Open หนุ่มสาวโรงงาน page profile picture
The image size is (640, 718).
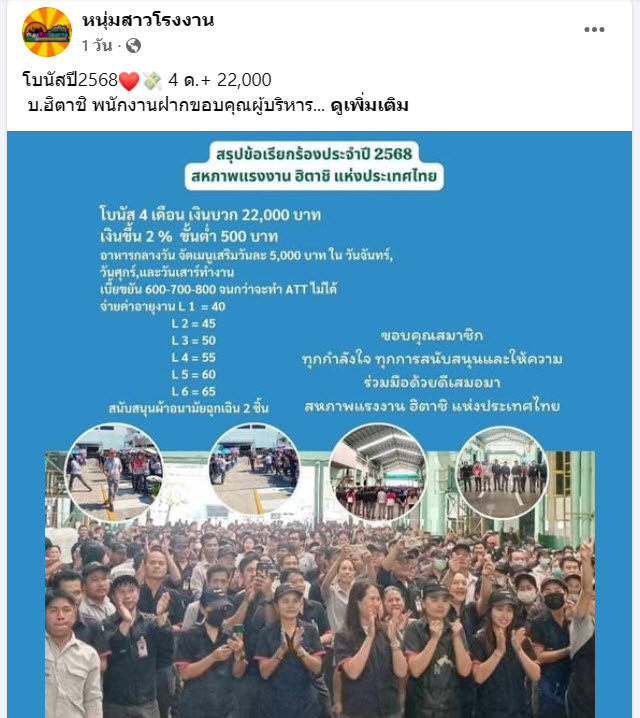pyautogui.click(x=47, y=32)
